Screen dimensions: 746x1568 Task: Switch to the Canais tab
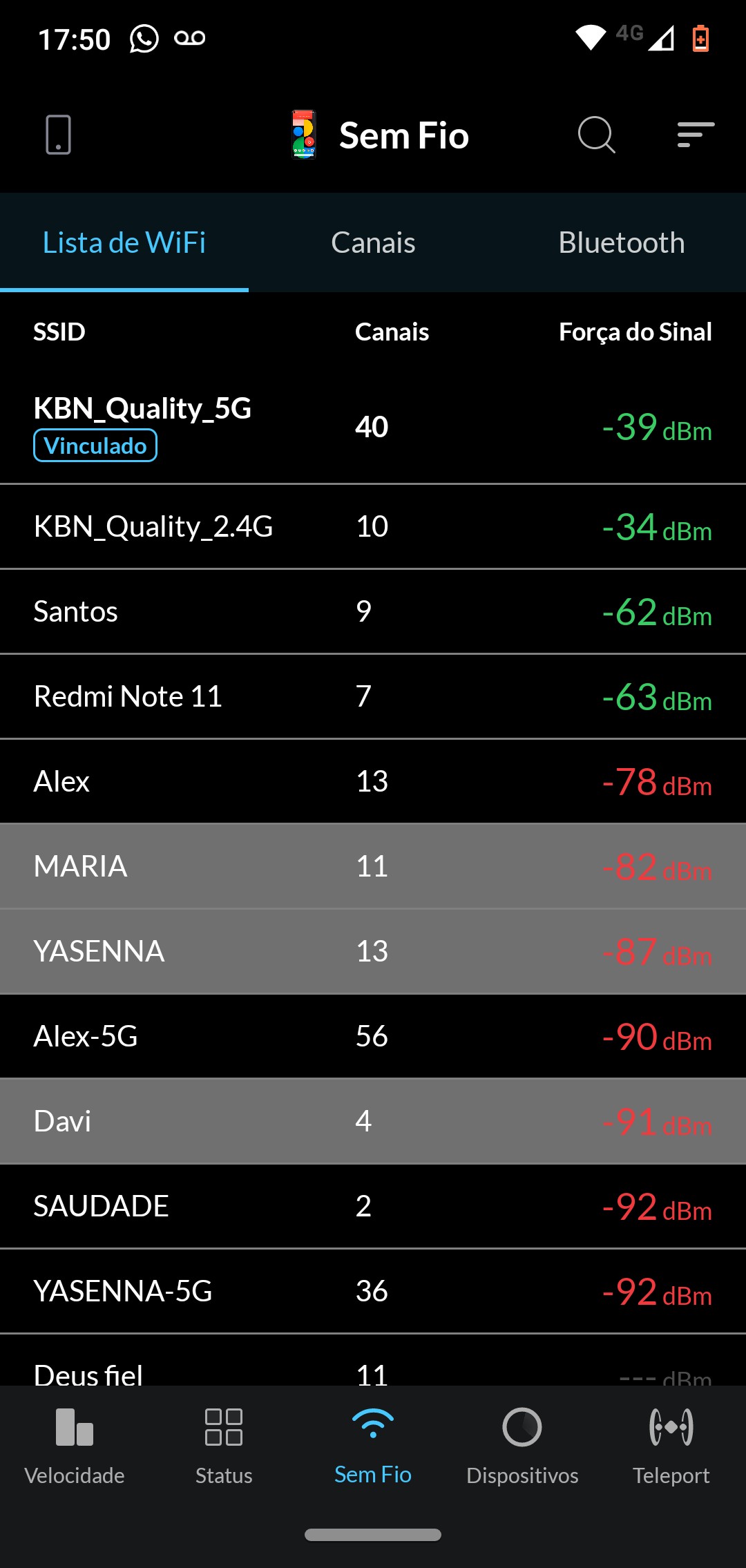(373, 242)
